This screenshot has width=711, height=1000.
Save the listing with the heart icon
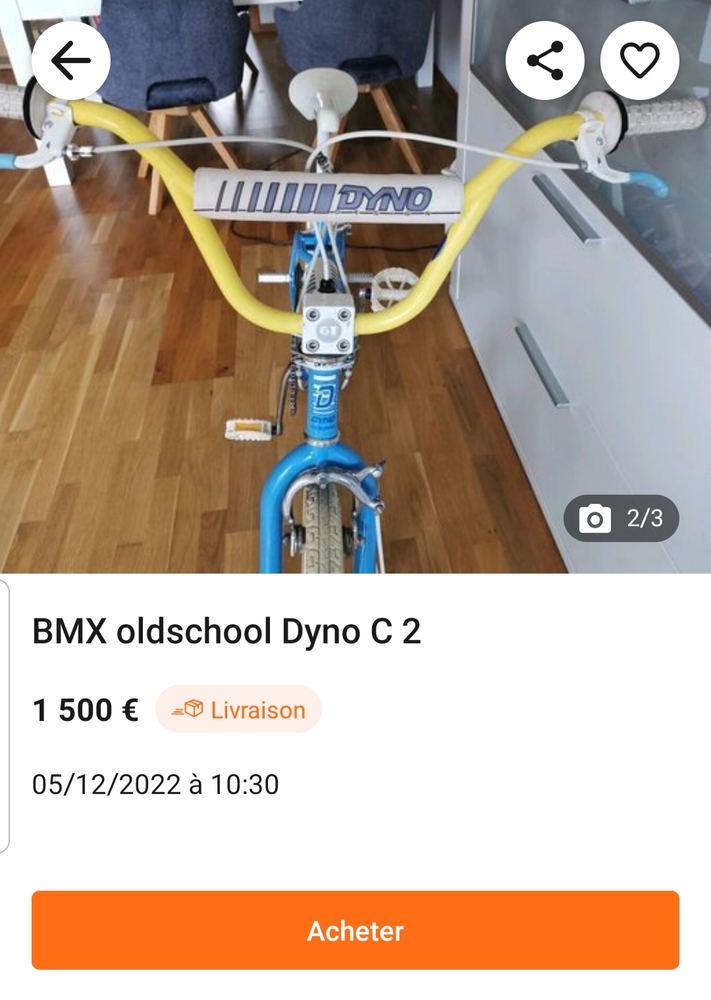point(640,61)
